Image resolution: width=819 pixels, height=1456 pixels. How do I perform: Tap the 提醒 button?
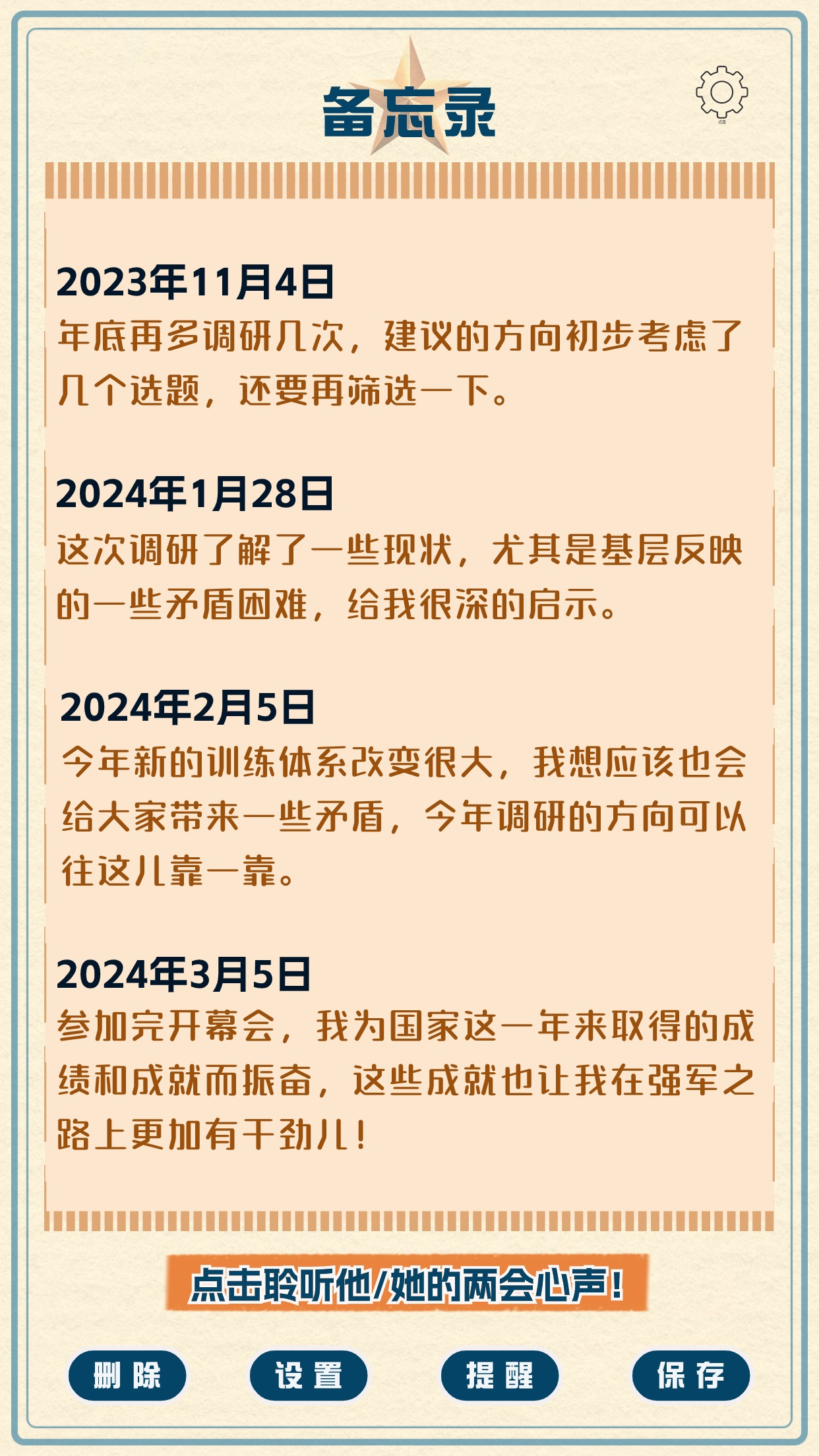(500, 1376)
